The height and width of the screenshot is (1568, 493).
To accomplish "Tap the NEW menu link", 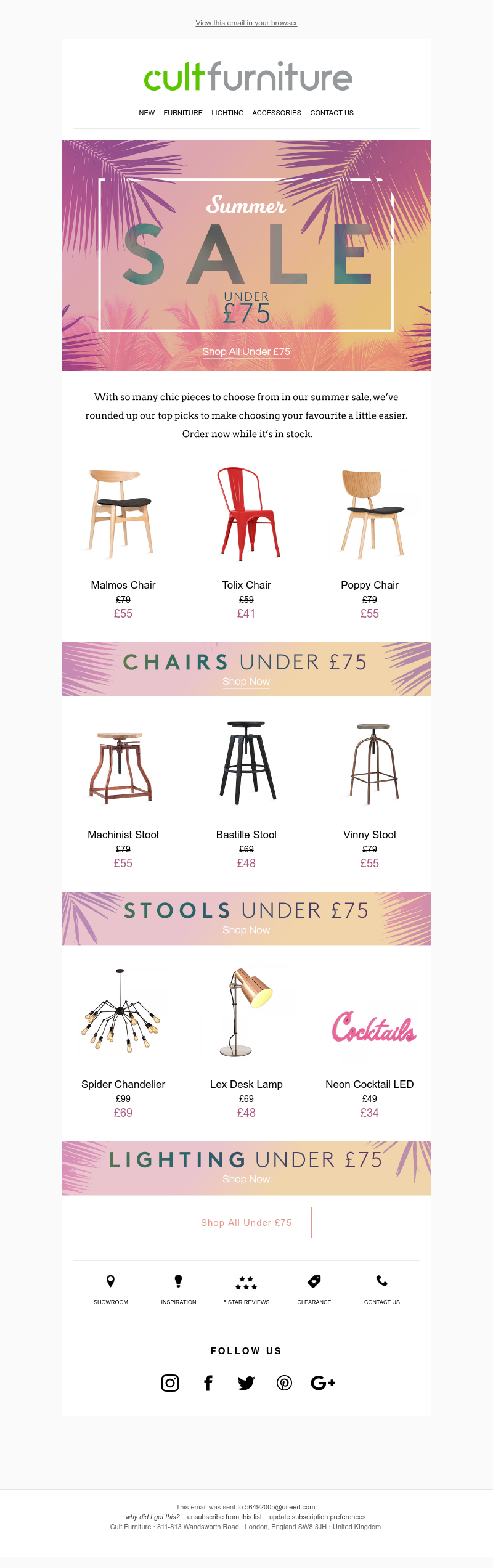I will point(147,113).
